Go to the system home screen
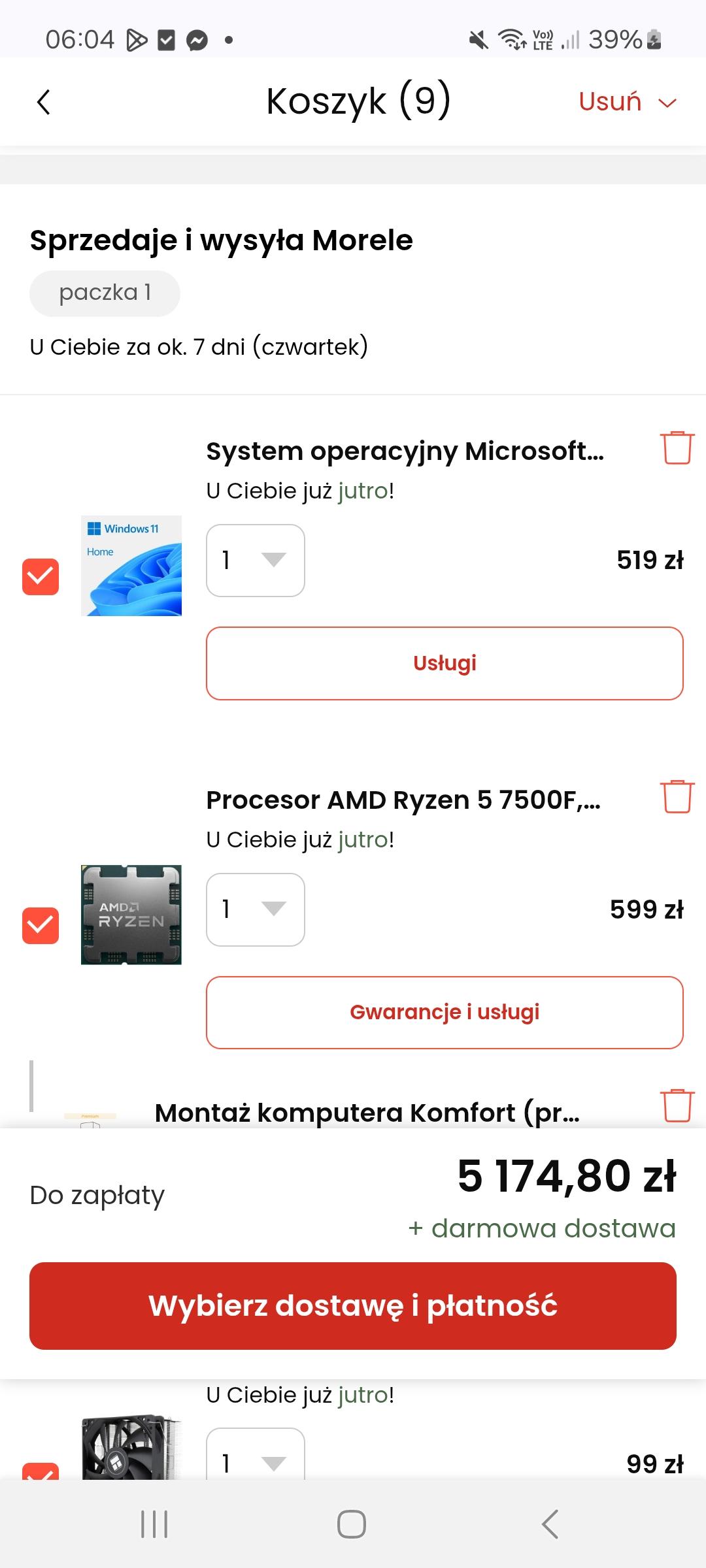This screenshot has width=706, height=1568. tap(352, 1524)
